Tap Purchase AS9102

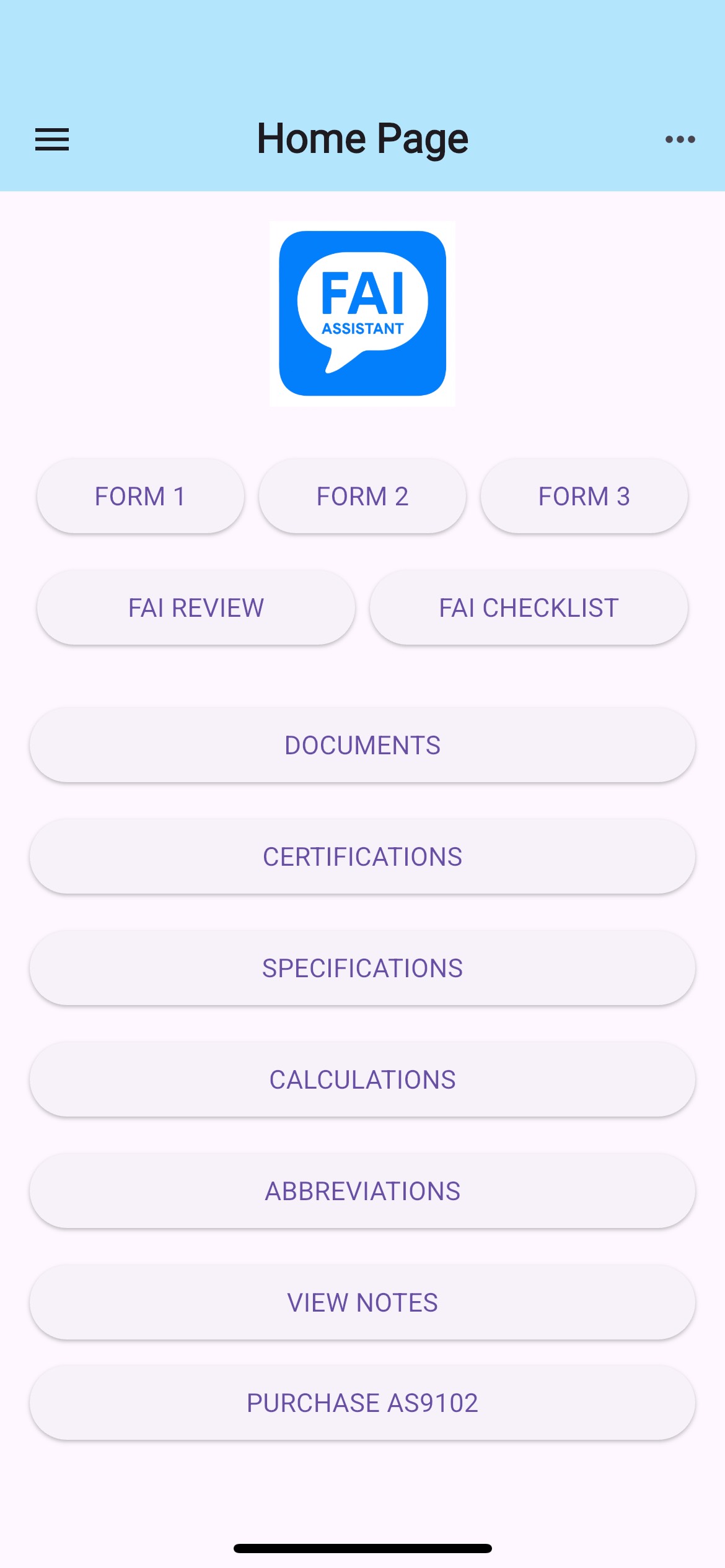[x=362, y=1403]
